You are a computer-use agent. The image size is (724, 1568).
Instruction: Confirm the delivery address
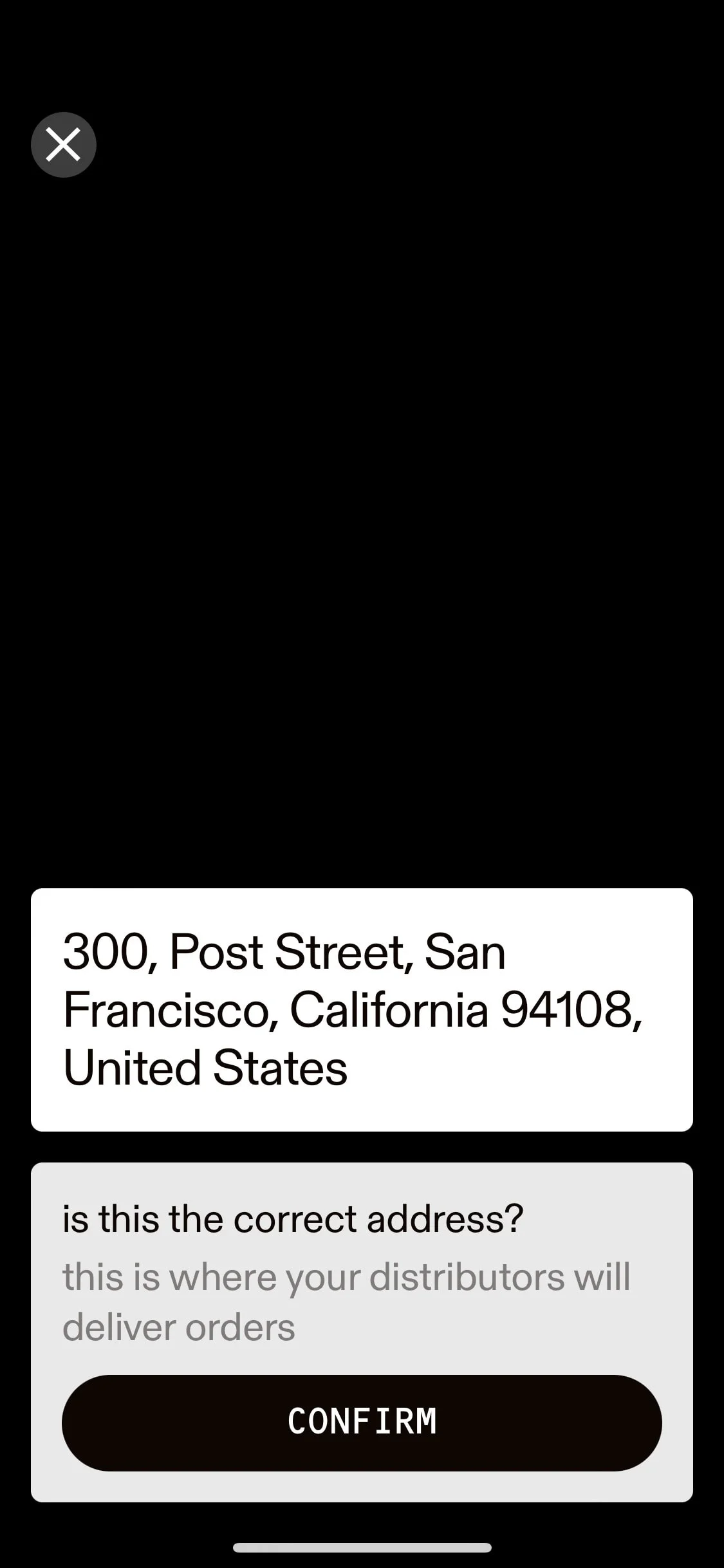point(362,1423)
